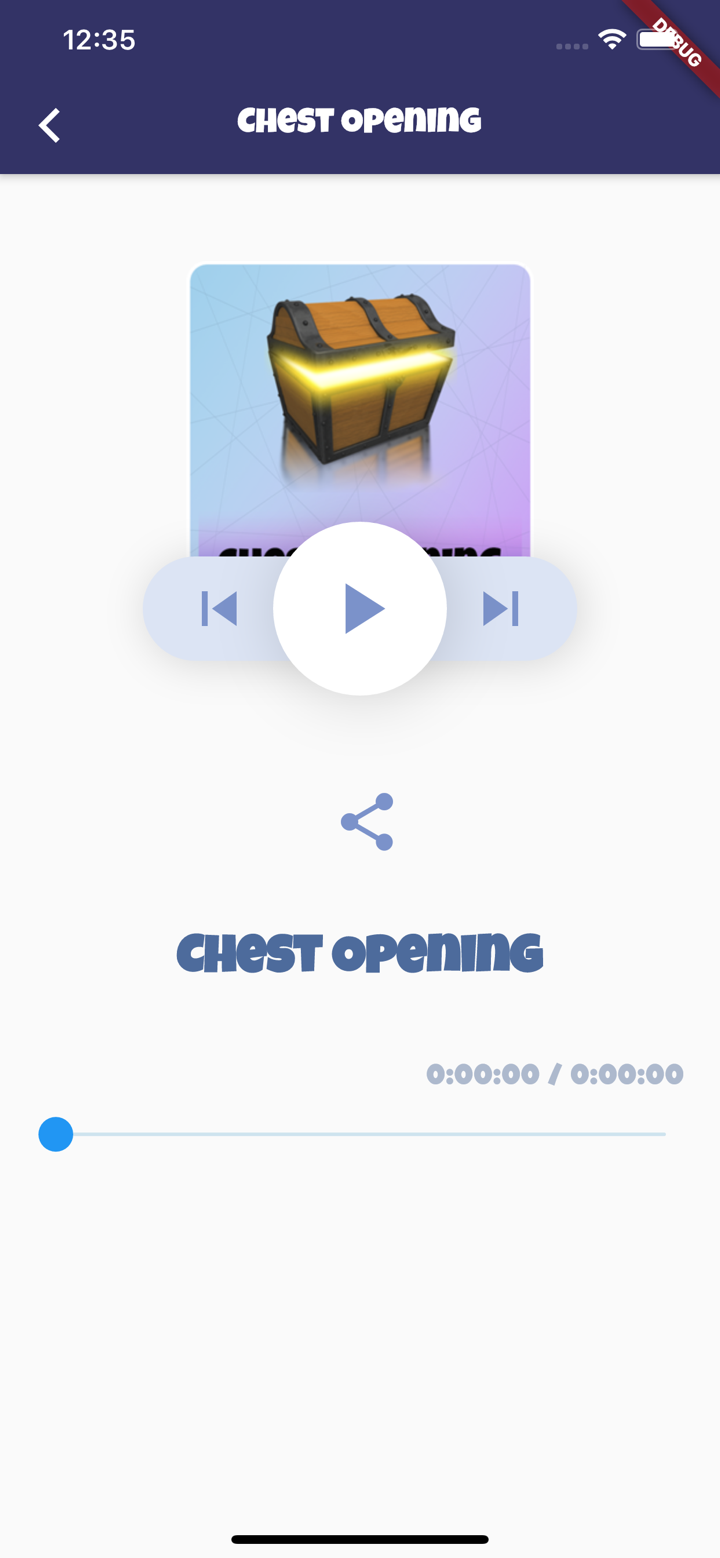
Task: Skip to the previous track
Action: (218, 608)
